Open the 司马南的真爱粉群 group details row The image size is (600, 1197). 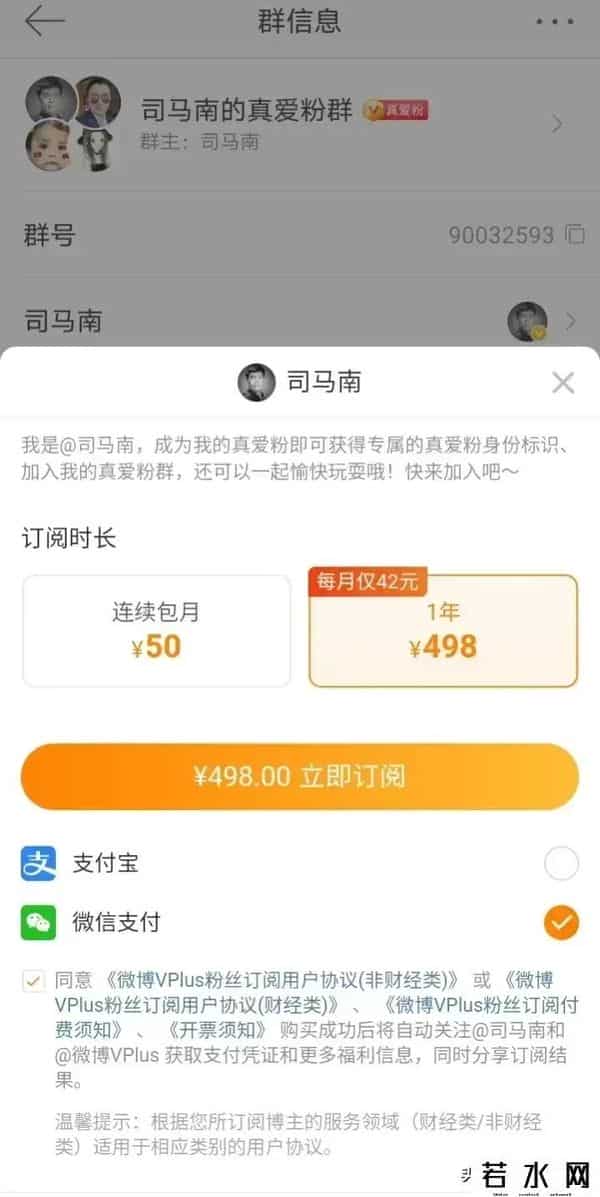point(300,123)
